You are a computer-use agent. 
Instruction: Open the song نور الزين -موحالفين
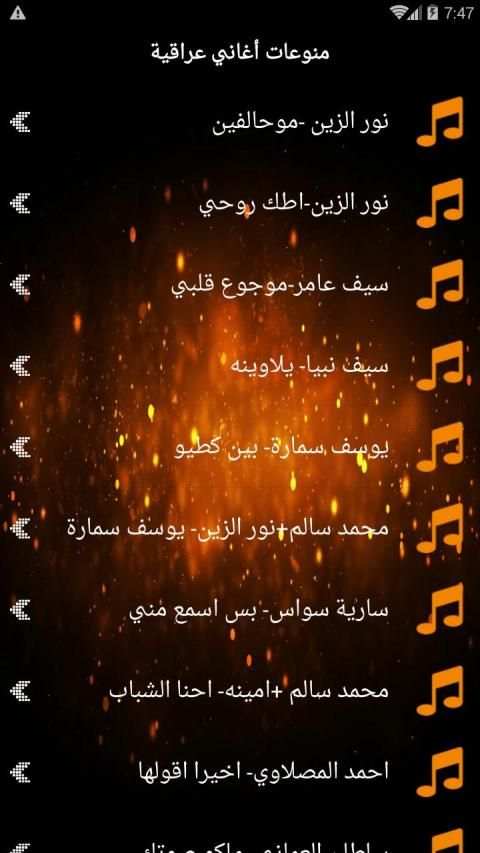point(240,122)
